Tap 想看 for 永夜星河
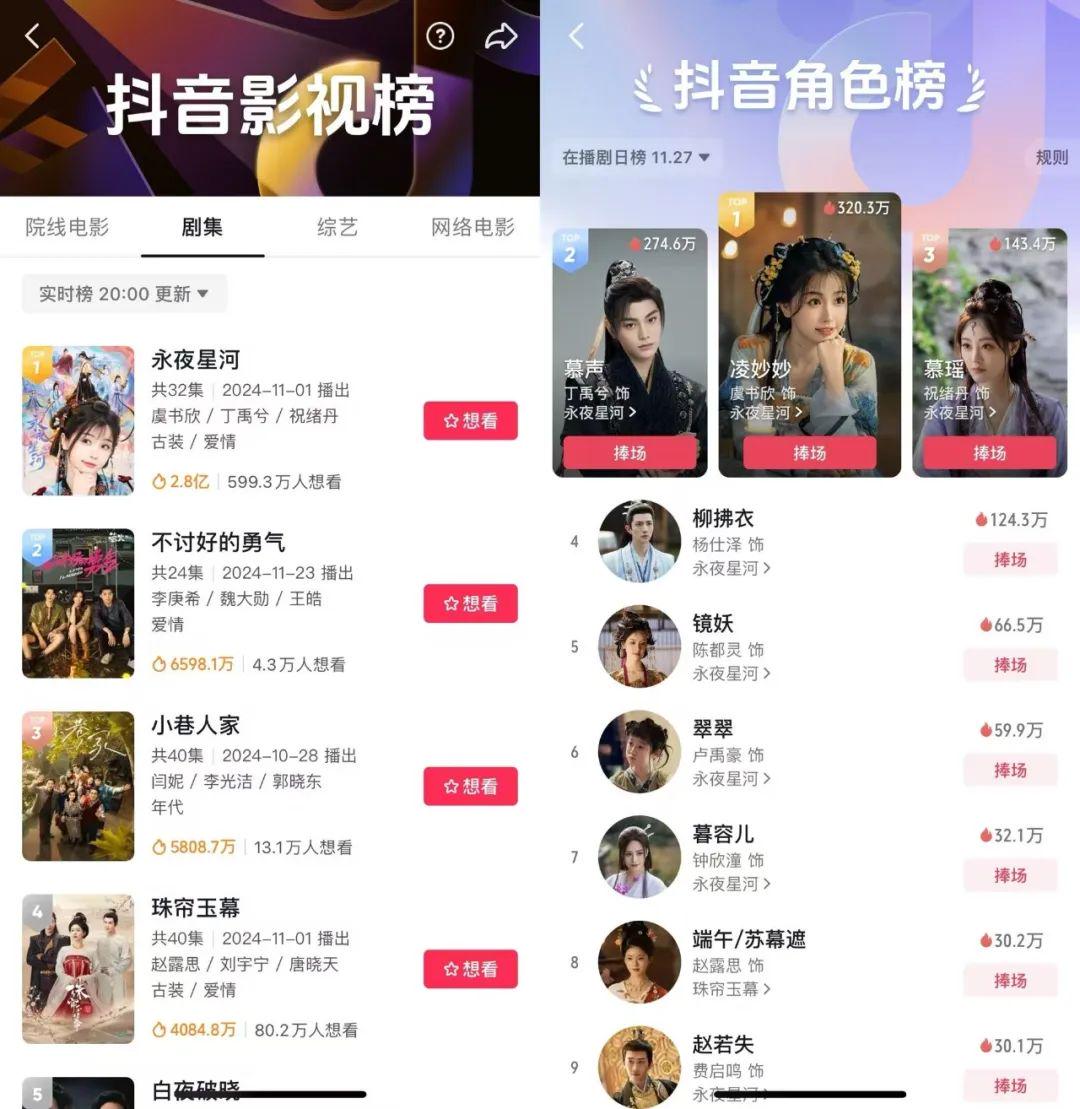 470,421
